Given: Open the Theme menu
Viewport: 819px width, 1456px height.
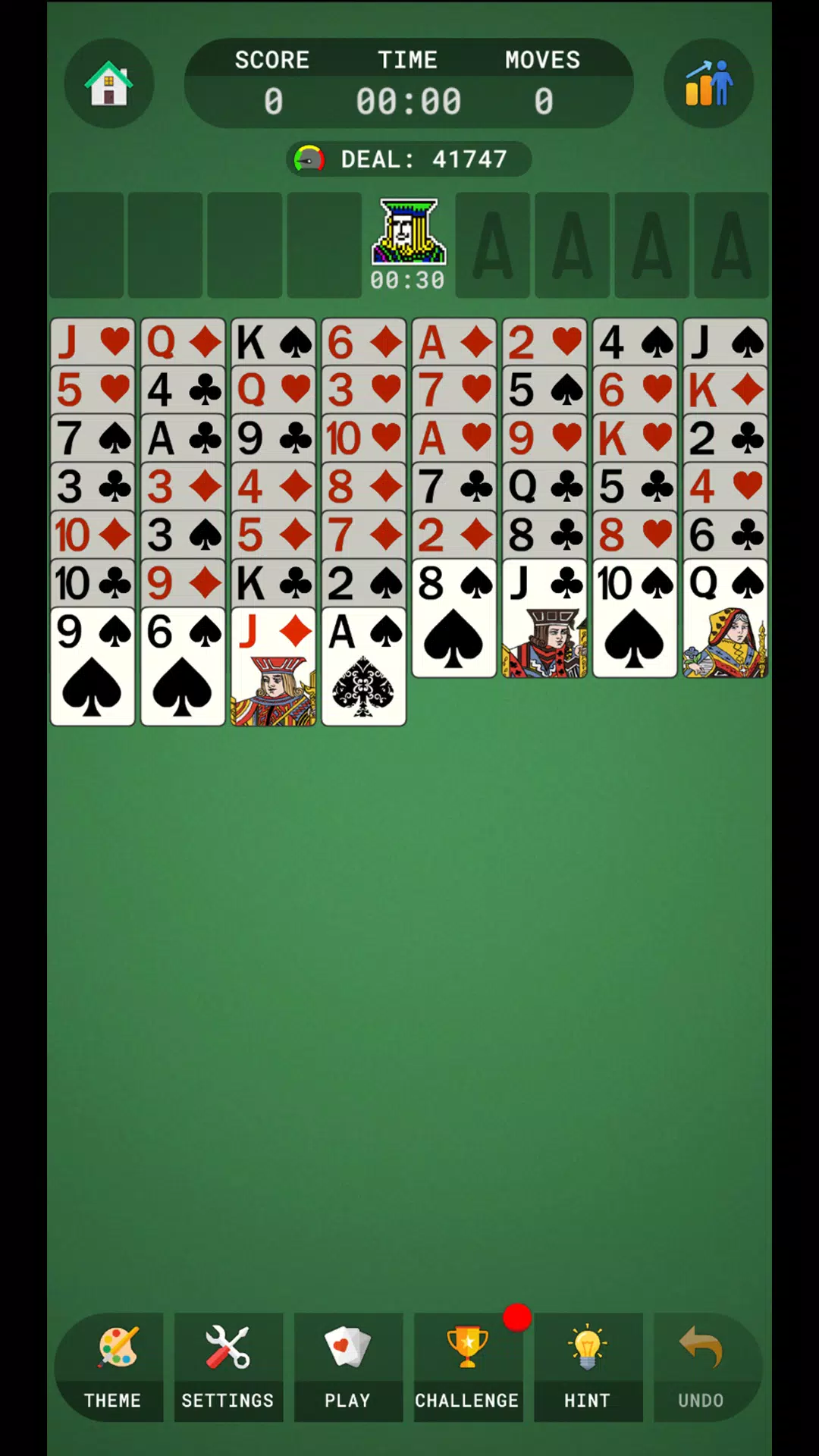Looking at the screenshot, I should pyautogui.click(x=112, y=1367).
